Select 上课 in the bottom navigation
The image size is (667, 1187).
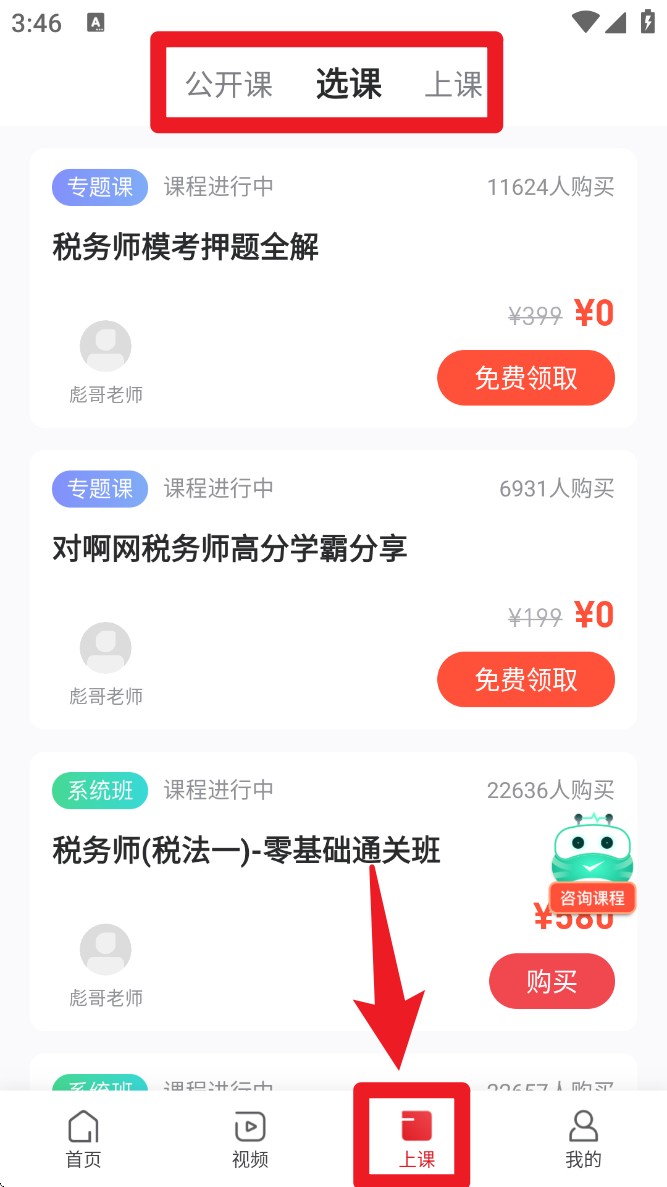point(417,1140)
